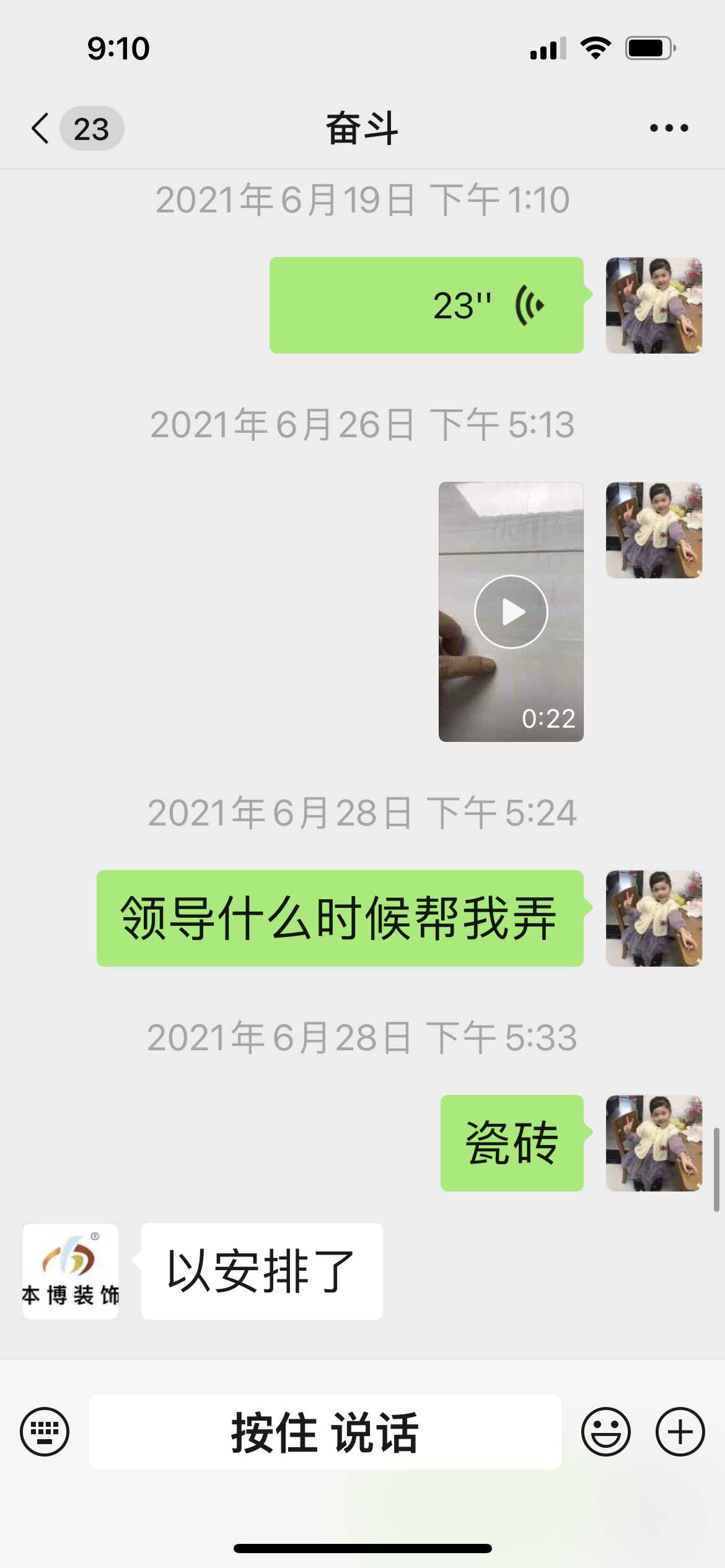Screen dimensions: 725x1568
Task: Tap the 按住 说话 hold-to-talk button
Action: 325,1431
